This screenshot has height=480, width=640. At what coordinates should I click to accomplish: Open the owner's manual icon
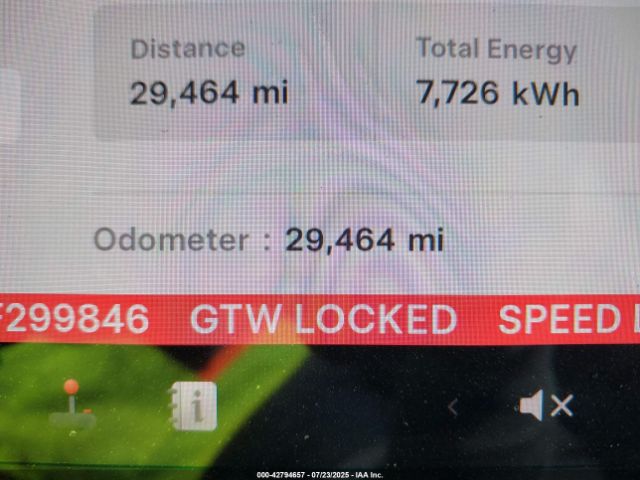click(192, 404)
